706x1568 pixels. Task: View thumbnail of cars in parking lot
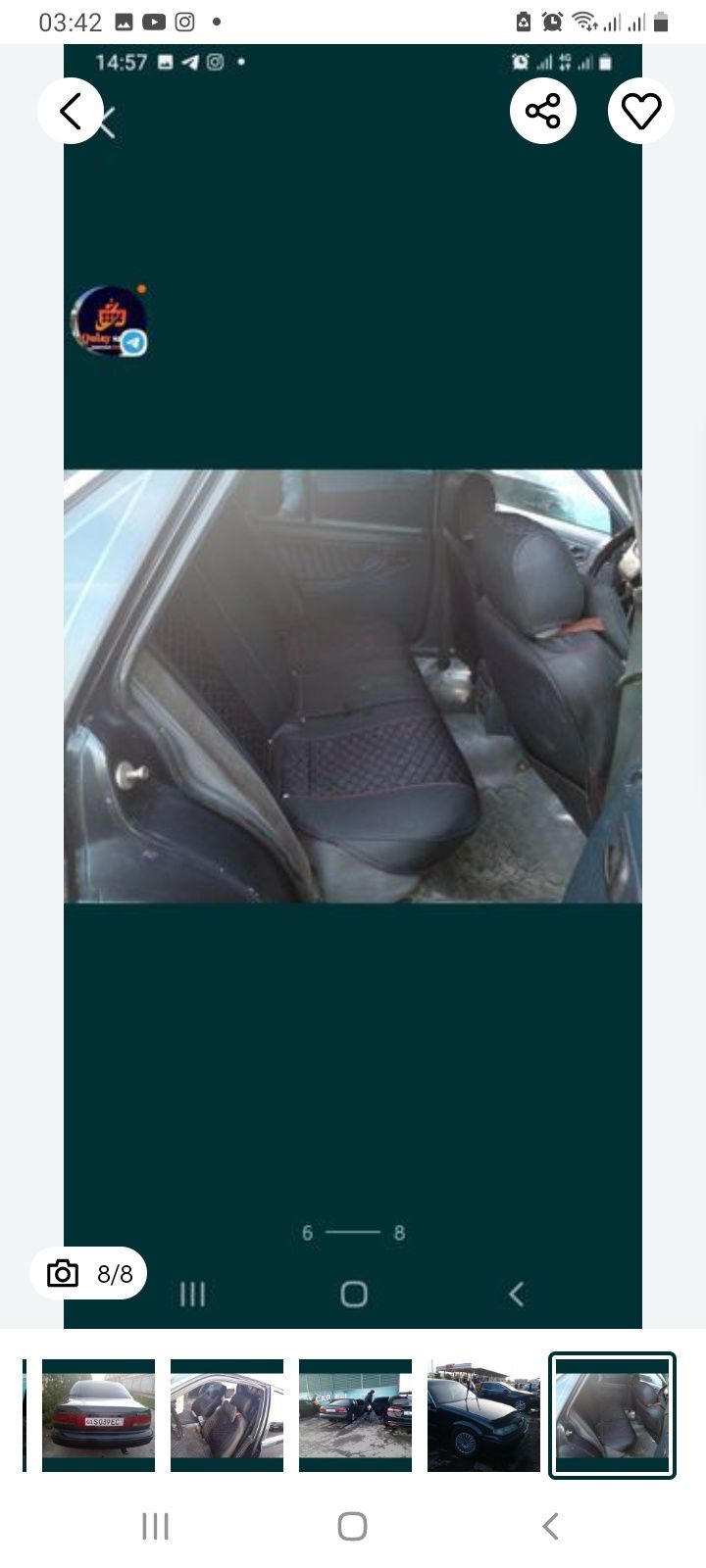point(355,1414)
